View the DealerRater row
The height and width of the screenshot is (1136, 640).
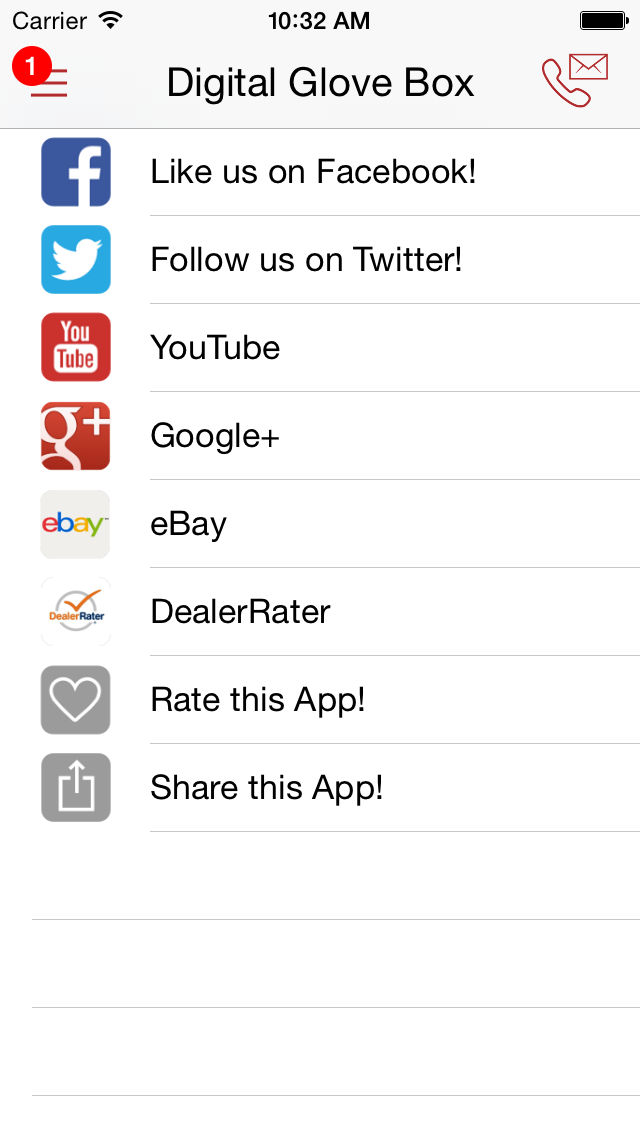pos(320,611)
